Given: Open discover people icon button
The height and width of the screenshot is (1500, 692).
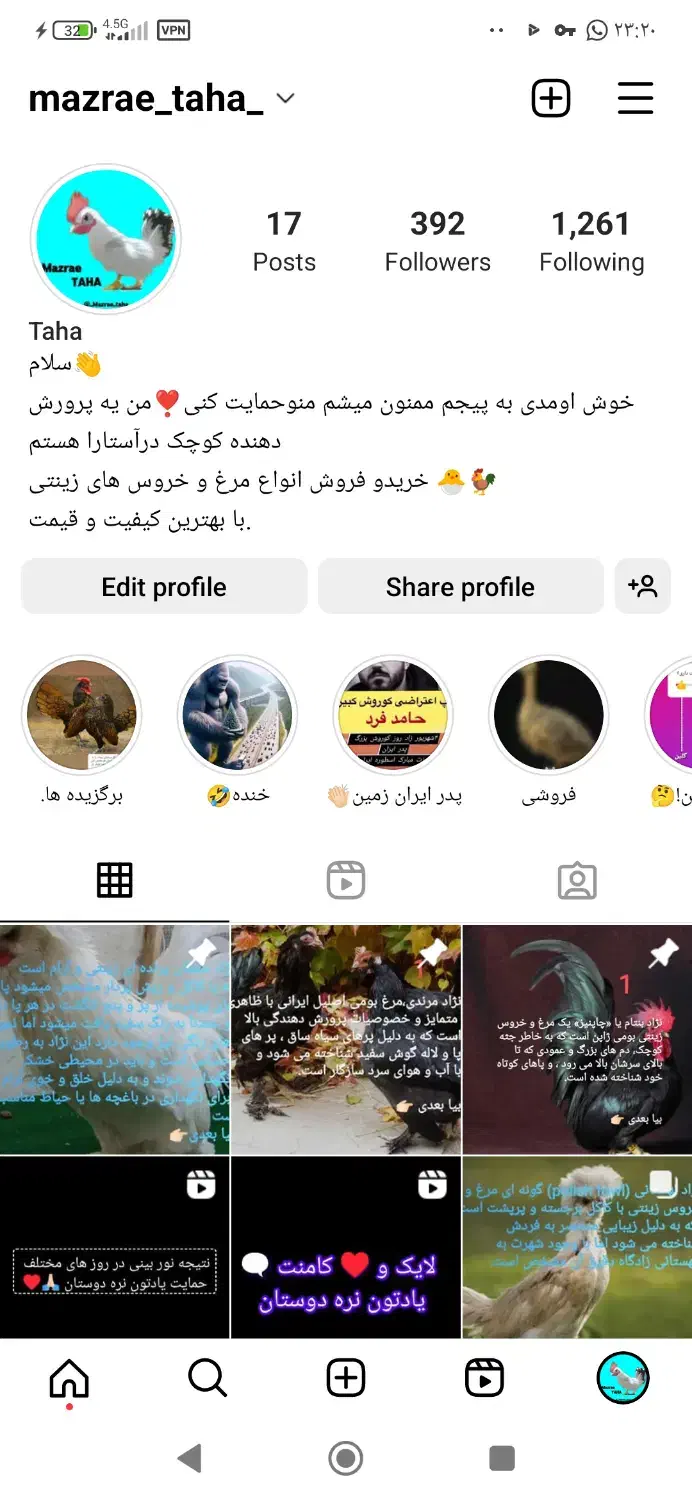Looking at the screenshot, I should click(x=643, y=587).
